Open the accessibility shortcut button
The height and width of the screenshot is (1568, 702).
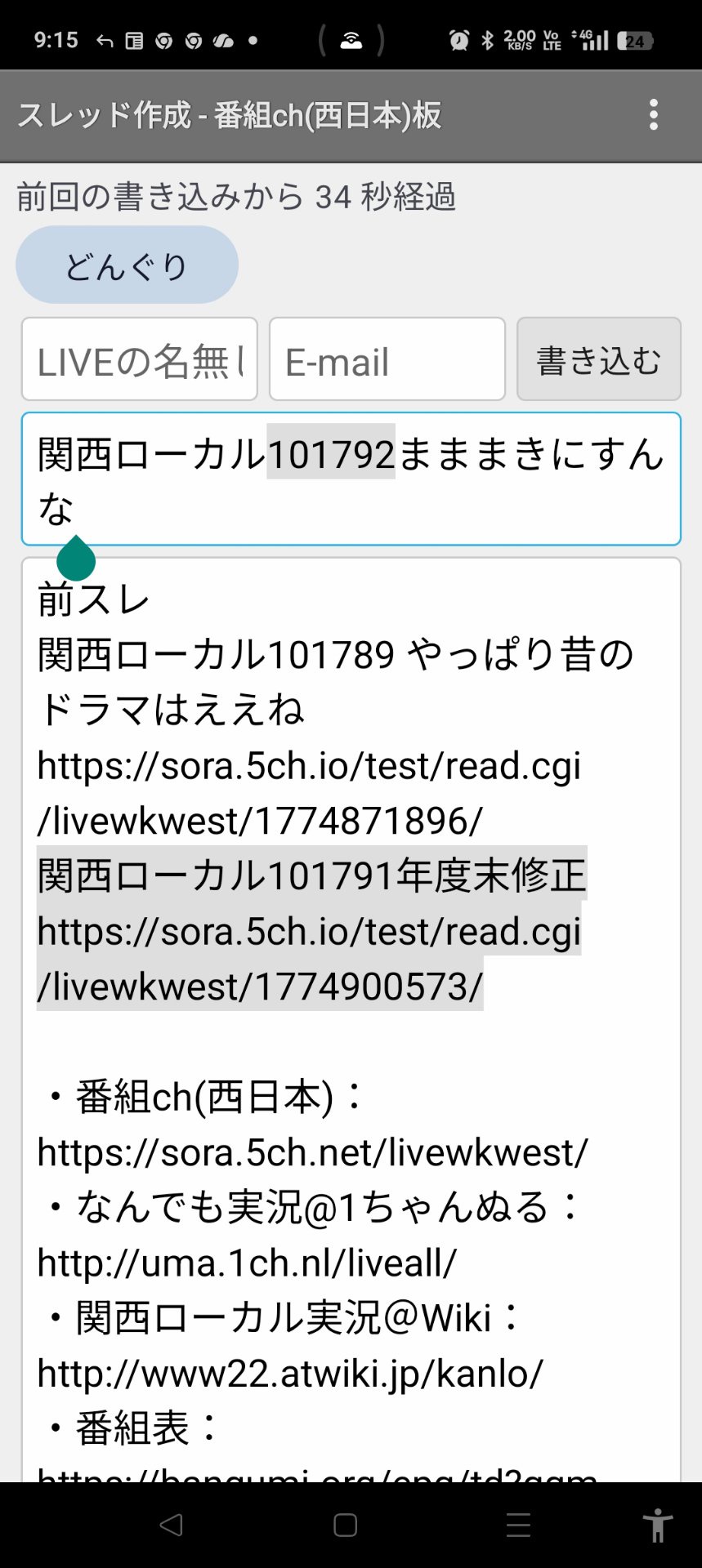click(x=656, y=1525)
